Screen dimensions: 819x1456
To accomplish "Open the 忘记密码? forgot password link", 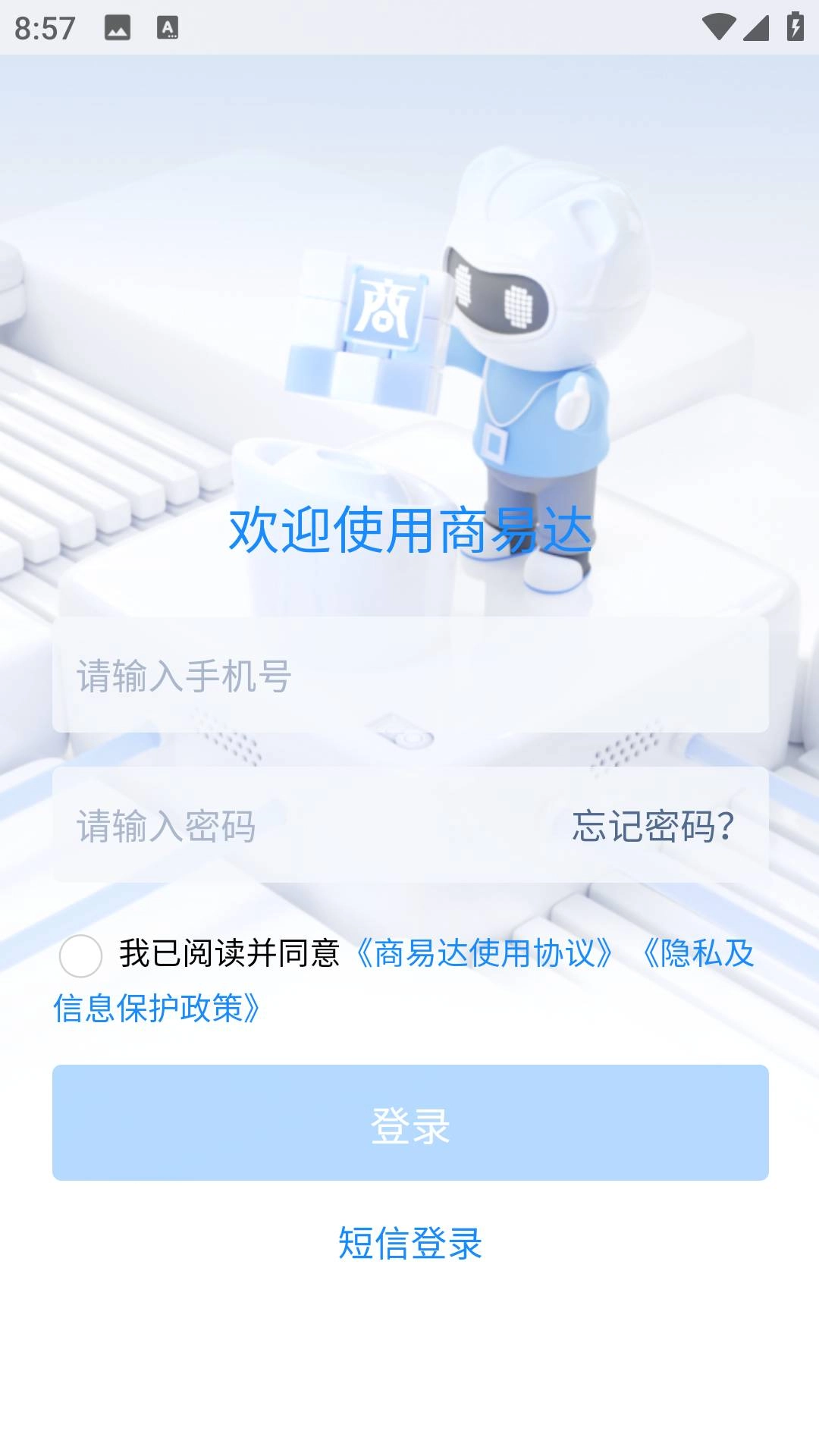I will (653, 825).
